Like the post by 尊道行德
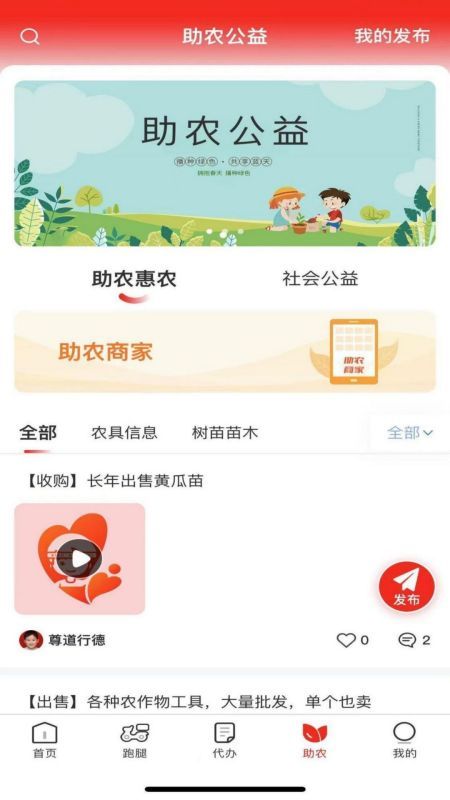 [353, 640]
